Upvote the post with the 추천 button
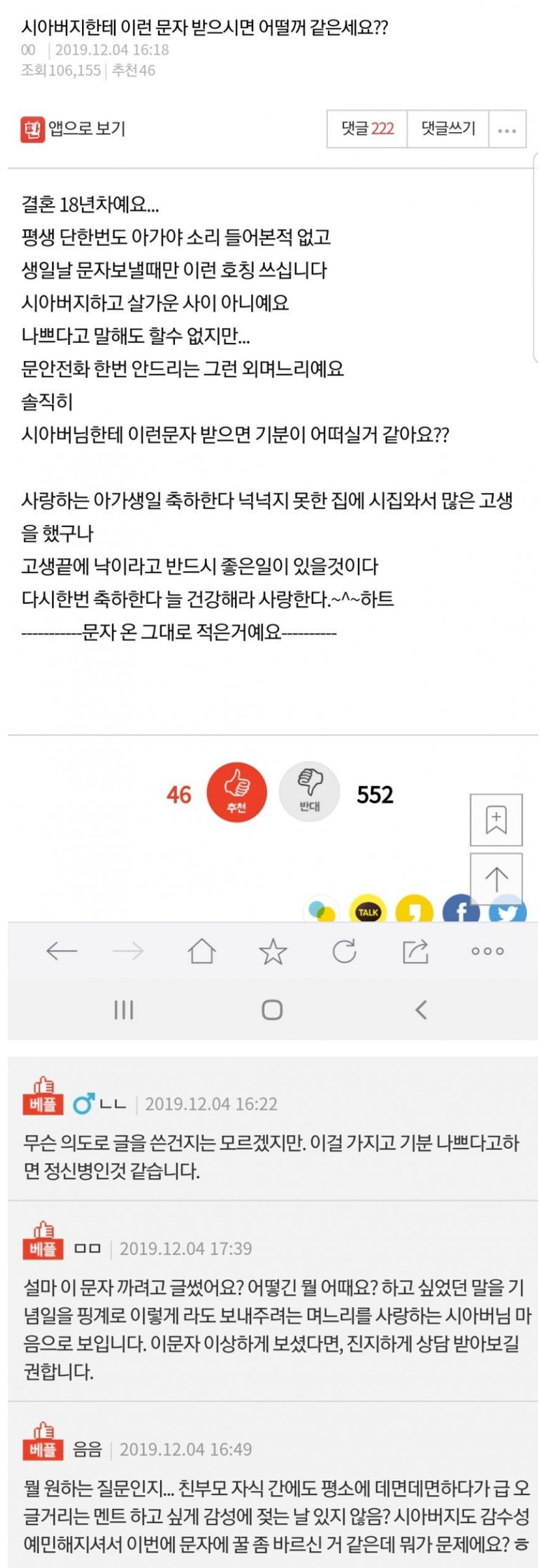This screenshot has height=1568, width=540. (x=237, y=792)
